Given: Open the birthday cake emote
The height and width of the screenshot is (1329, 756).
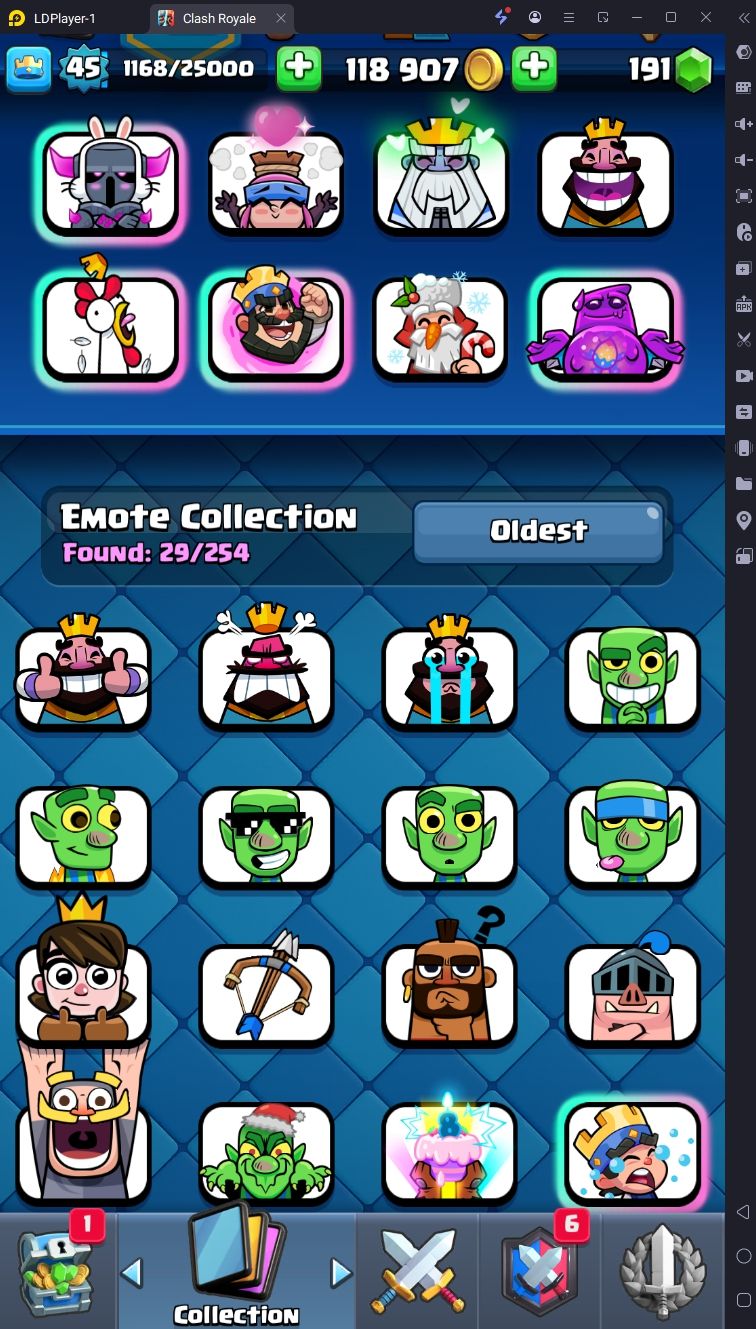Looking at the screenshot, I should click(x=449, y=1152).
